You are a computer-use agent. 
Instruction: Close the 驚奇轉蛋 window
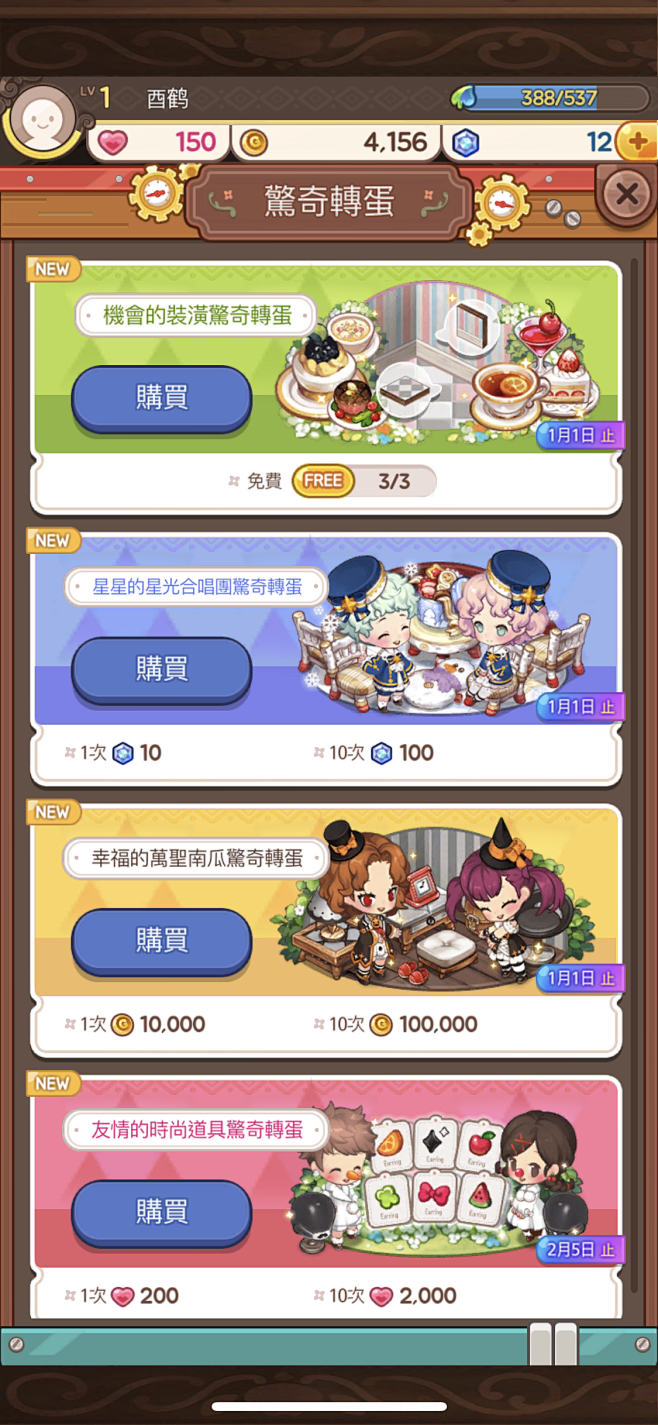point(627,193)
